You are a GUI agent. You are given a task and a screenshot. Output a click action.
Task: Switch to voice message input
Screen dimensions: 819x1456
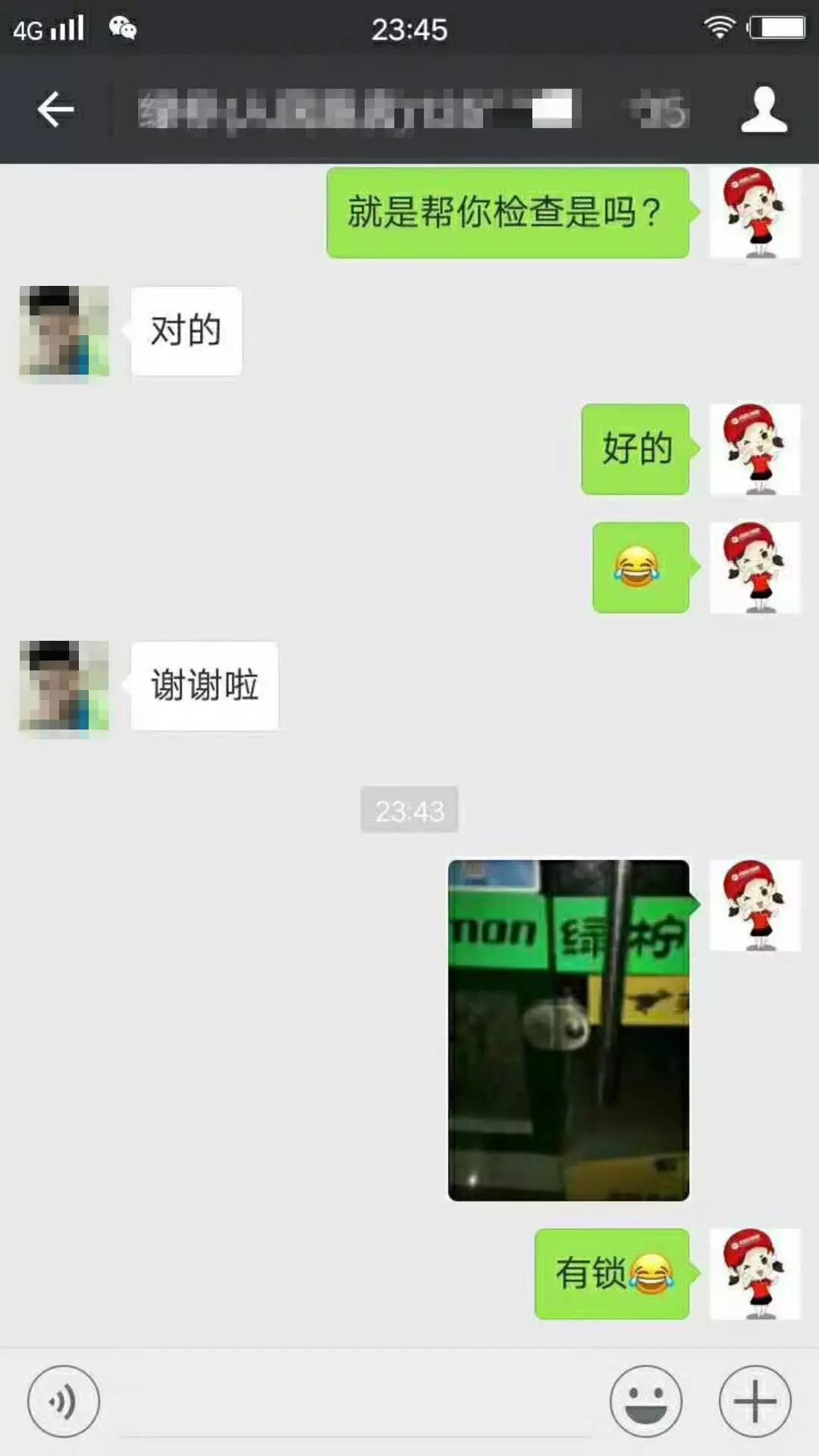(64, 1401)
